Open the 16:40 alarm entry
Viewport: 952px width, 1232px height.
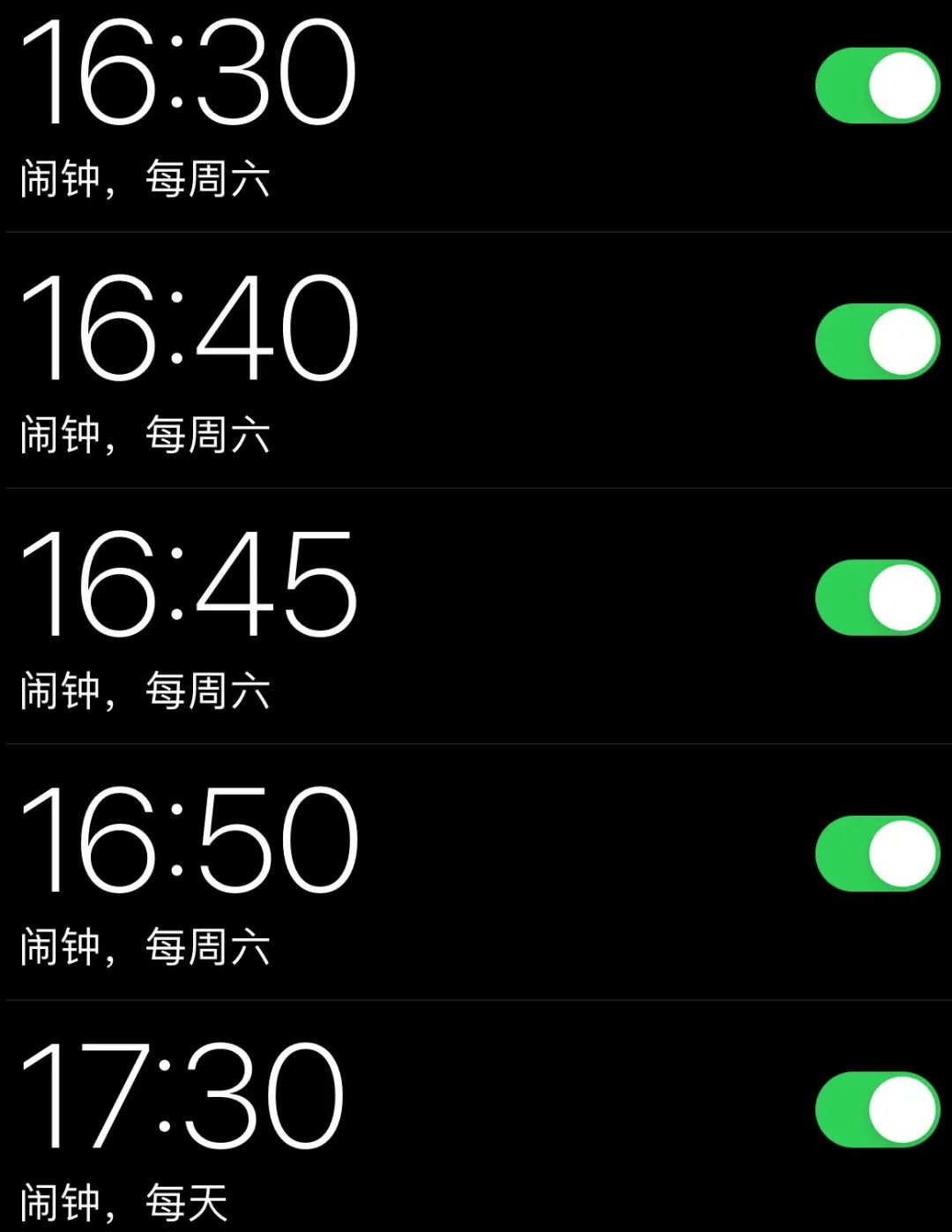[476, 361]
